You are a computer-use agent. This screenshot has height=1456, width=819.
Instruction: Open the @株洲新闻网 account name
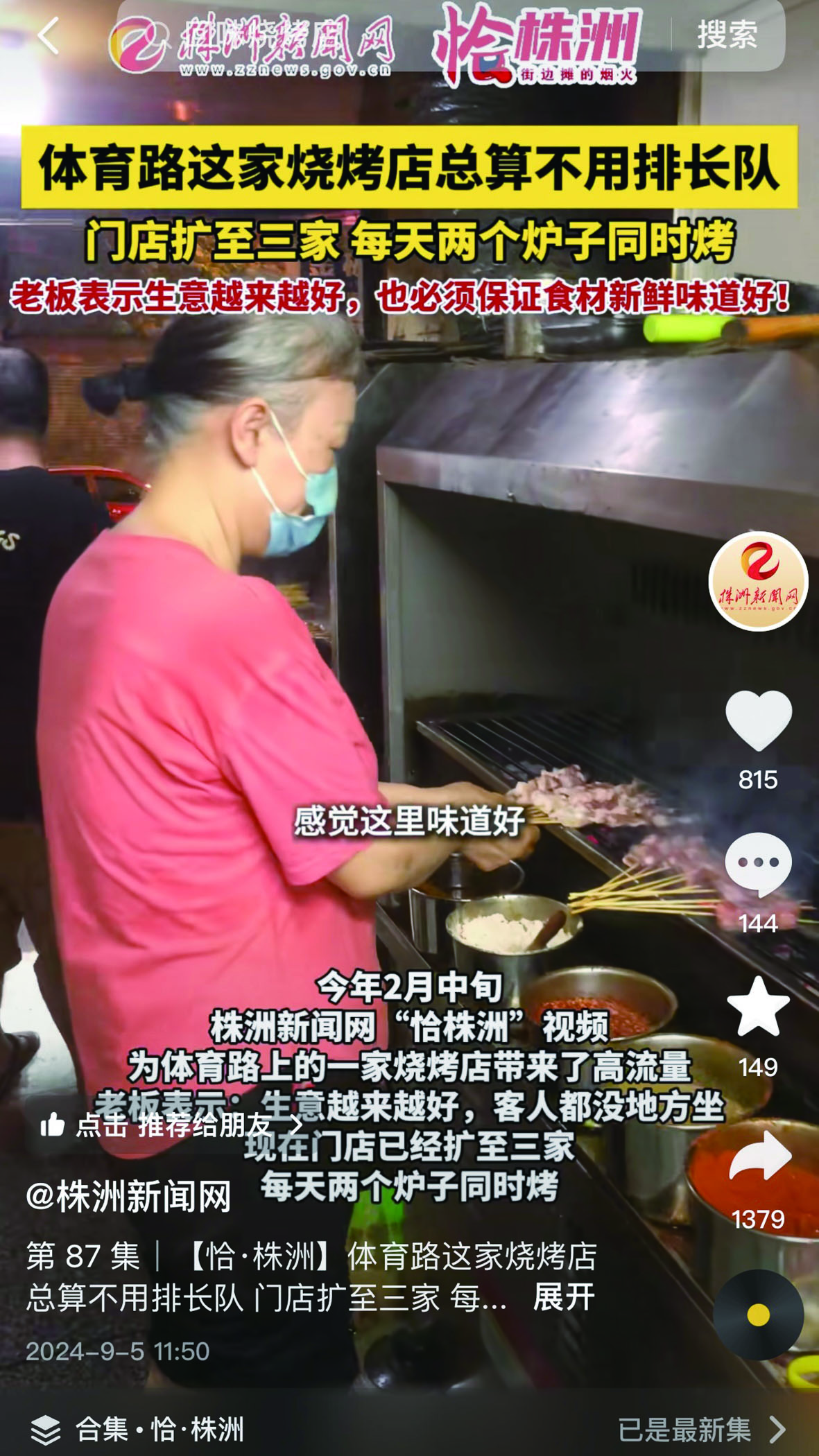pos(129,1196)
